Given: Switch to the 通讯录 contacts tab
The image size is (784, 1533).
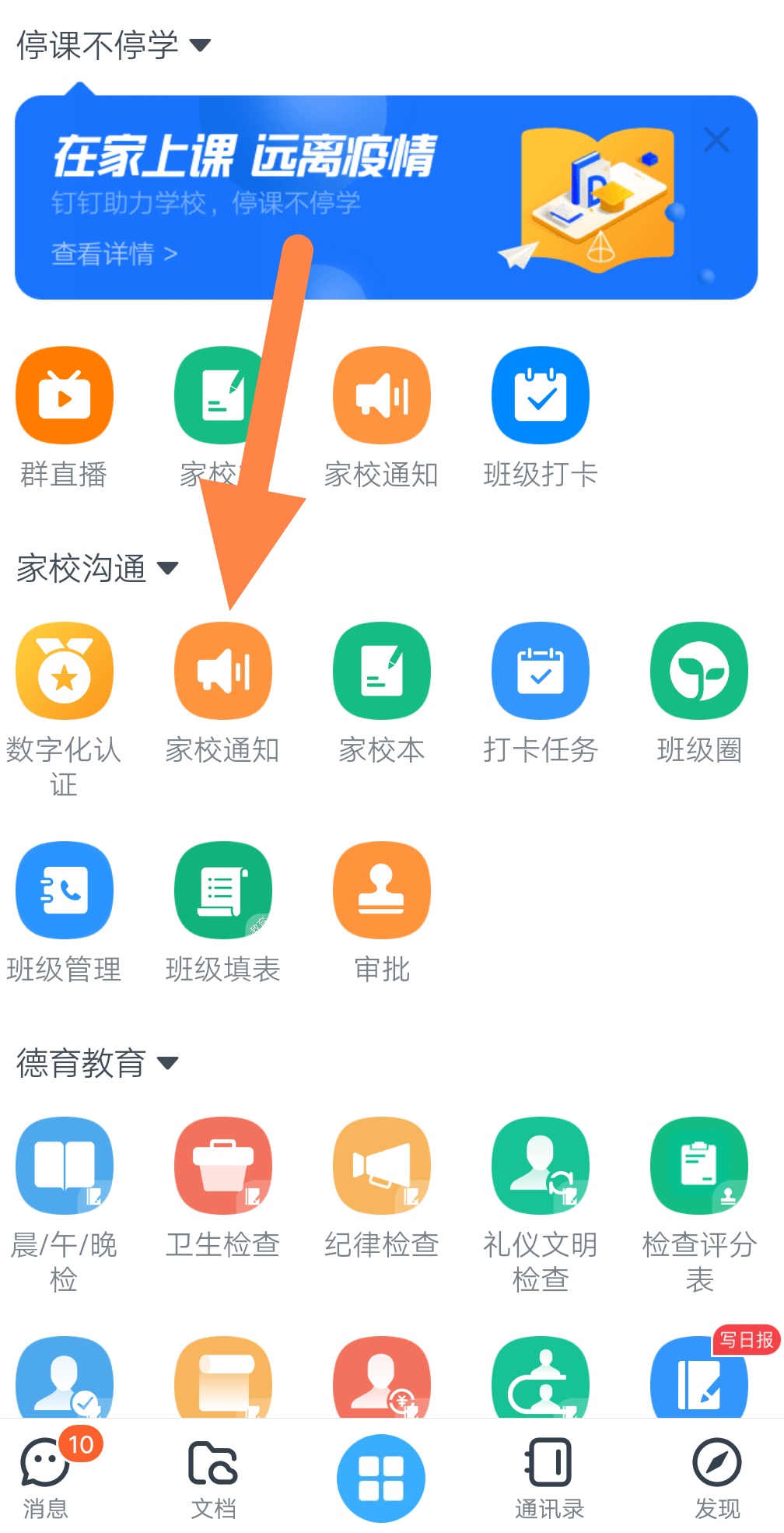Looking at the screenshot, I should pyautogui.click(x=548, y=1479).
